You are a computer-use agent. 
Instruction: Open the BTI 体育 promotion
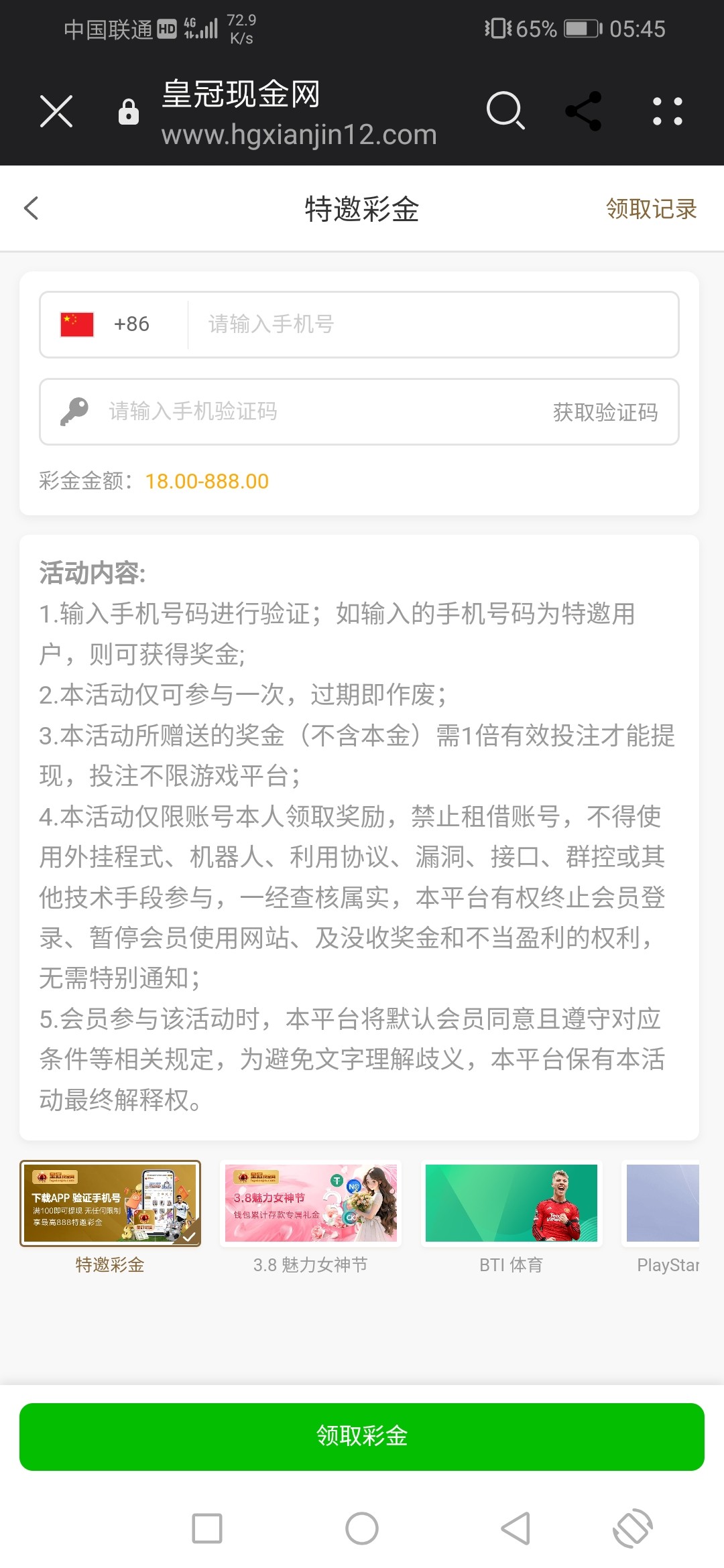[x=511, y=1203]
